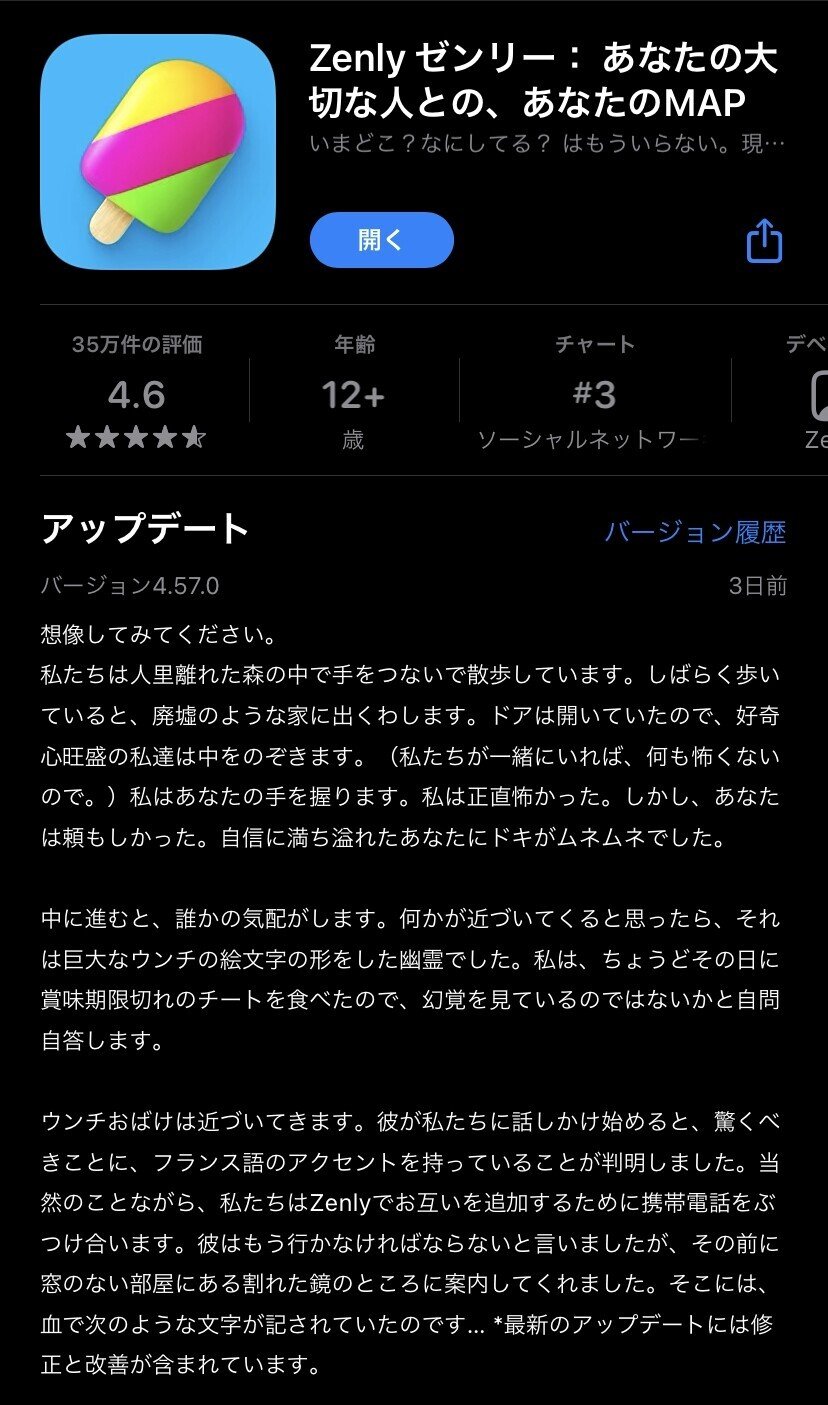
Task: Open the #3 ソーシャルネットワーク chart ranking
Action: (594, 395)
